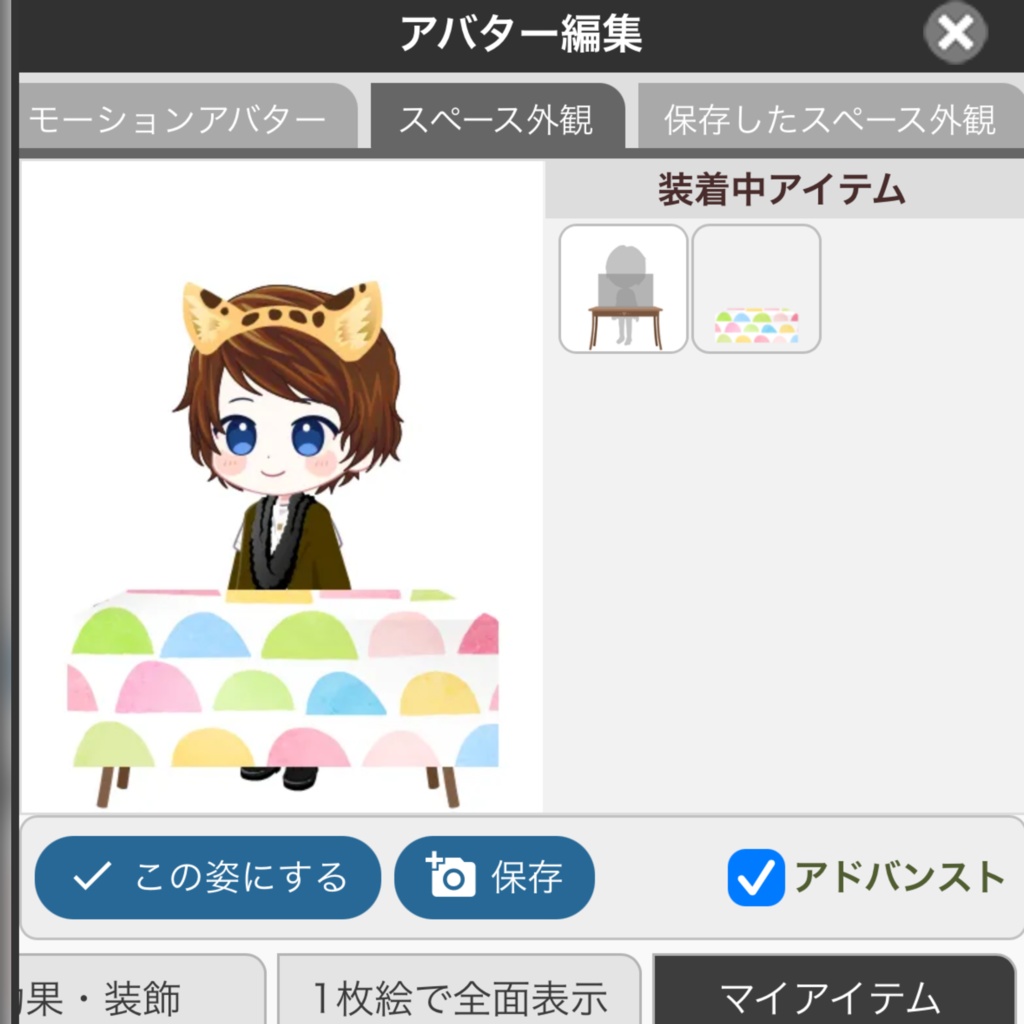Select the equipped colorful tablecloth item
Viewport: 1024px width, 1024px height.
tap(756, 289)
